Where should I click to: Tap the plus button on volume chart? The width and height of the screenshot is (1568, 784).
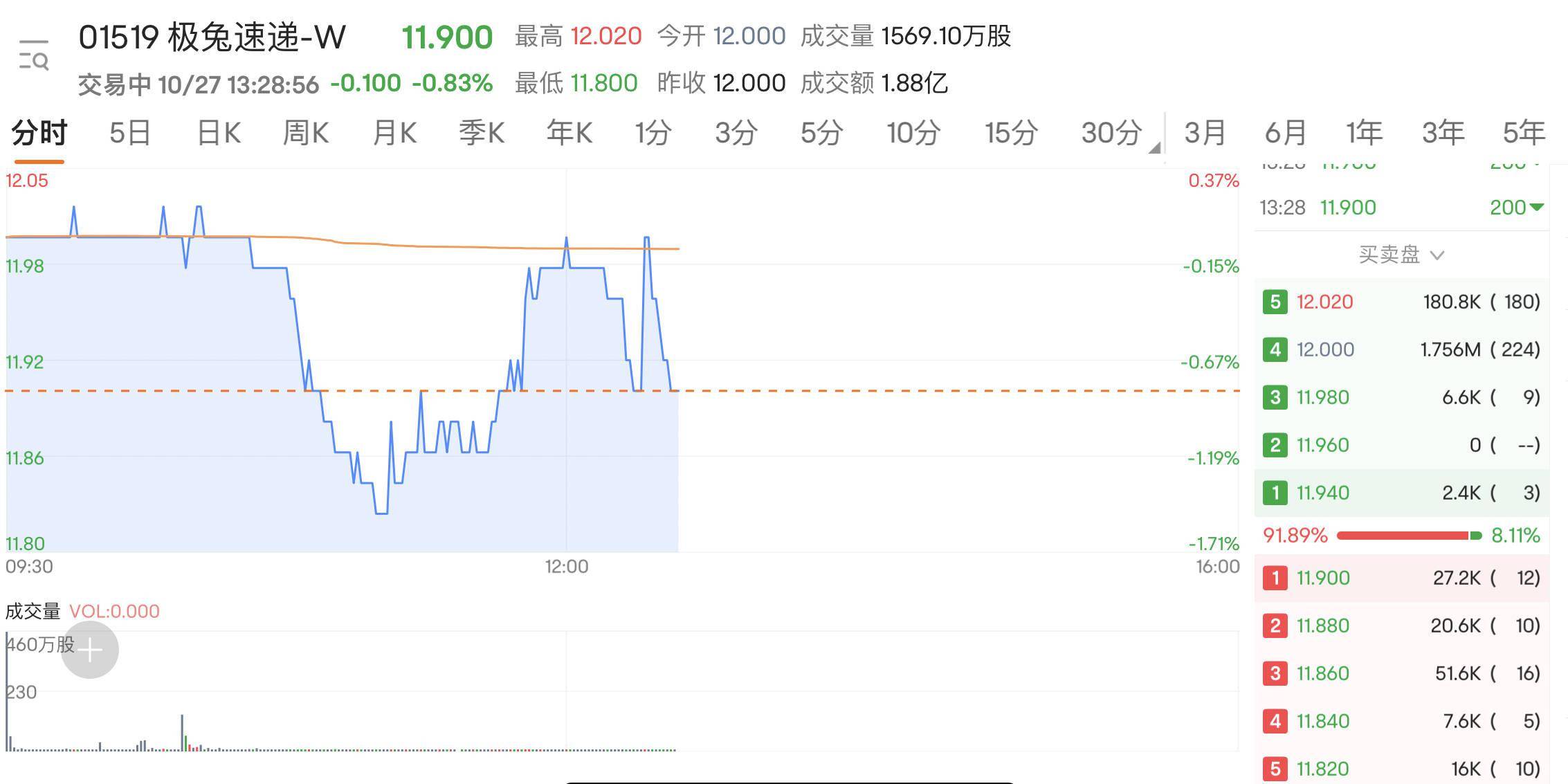tap(90, 650)
